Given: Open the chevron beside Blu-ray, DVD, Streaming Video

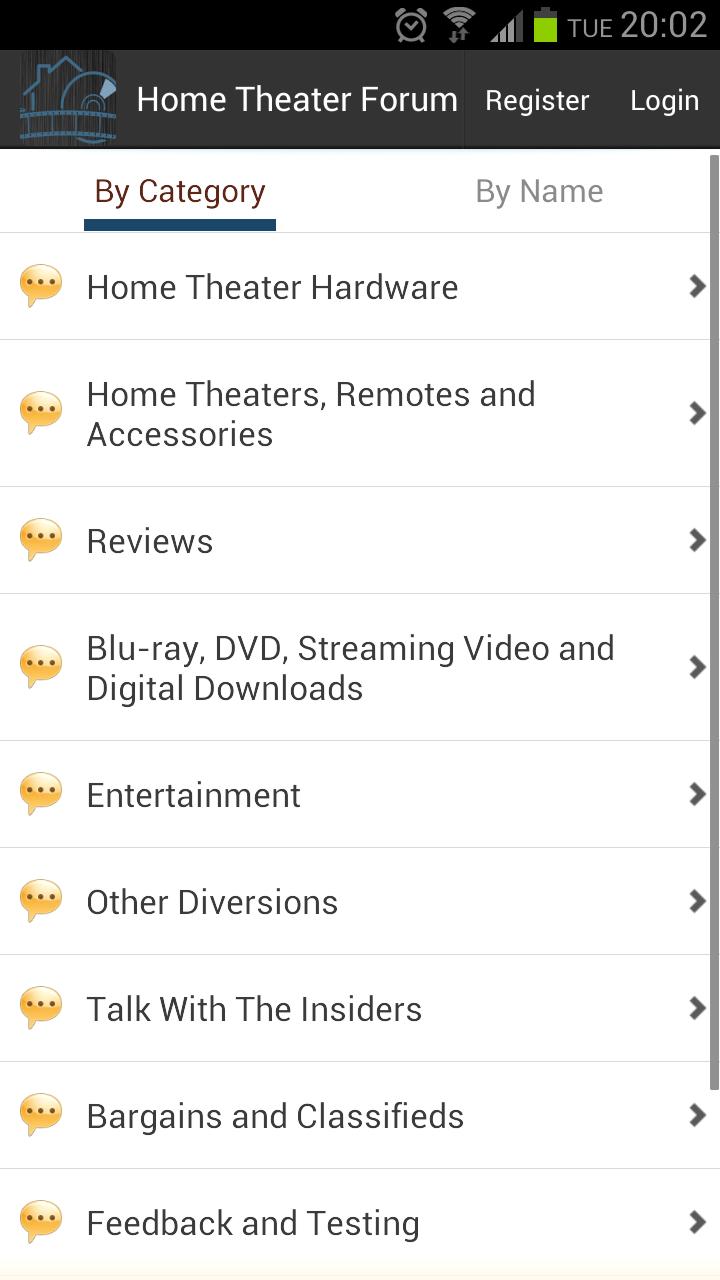Looking at the screenshot, I should [697, 667].
